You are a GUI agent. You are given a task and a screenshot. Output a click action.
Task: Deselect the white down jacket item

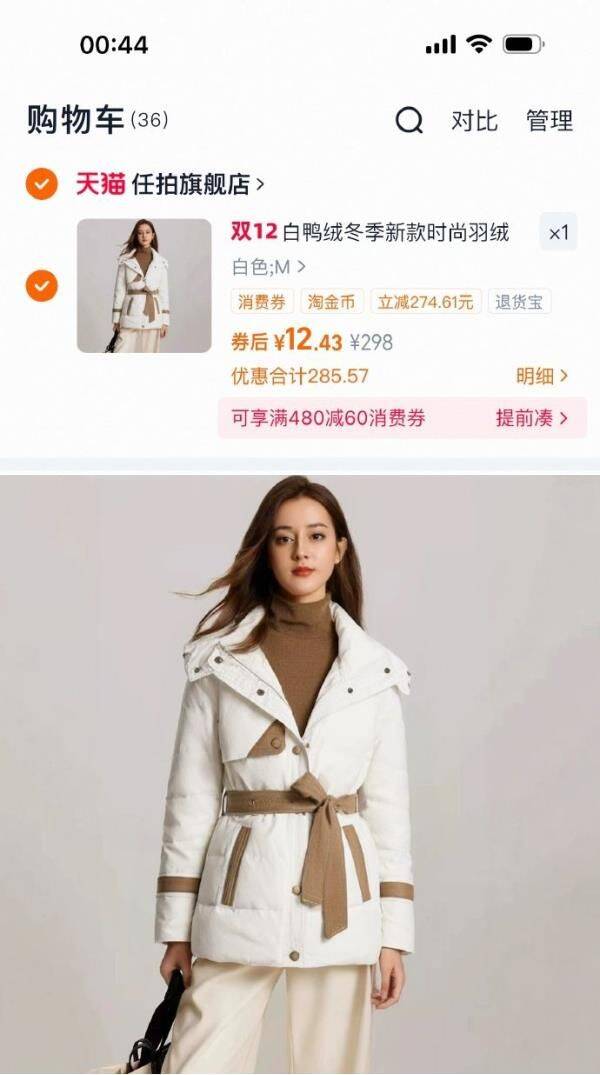42,286
